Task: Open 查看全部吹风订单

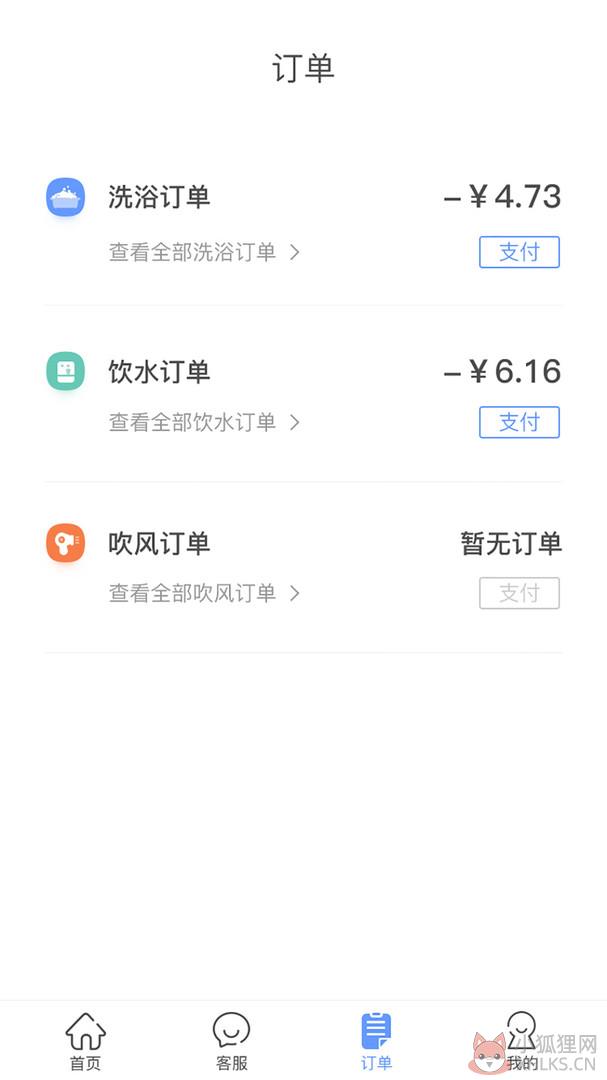Action: pyautogui.click(x=204, y=593)
